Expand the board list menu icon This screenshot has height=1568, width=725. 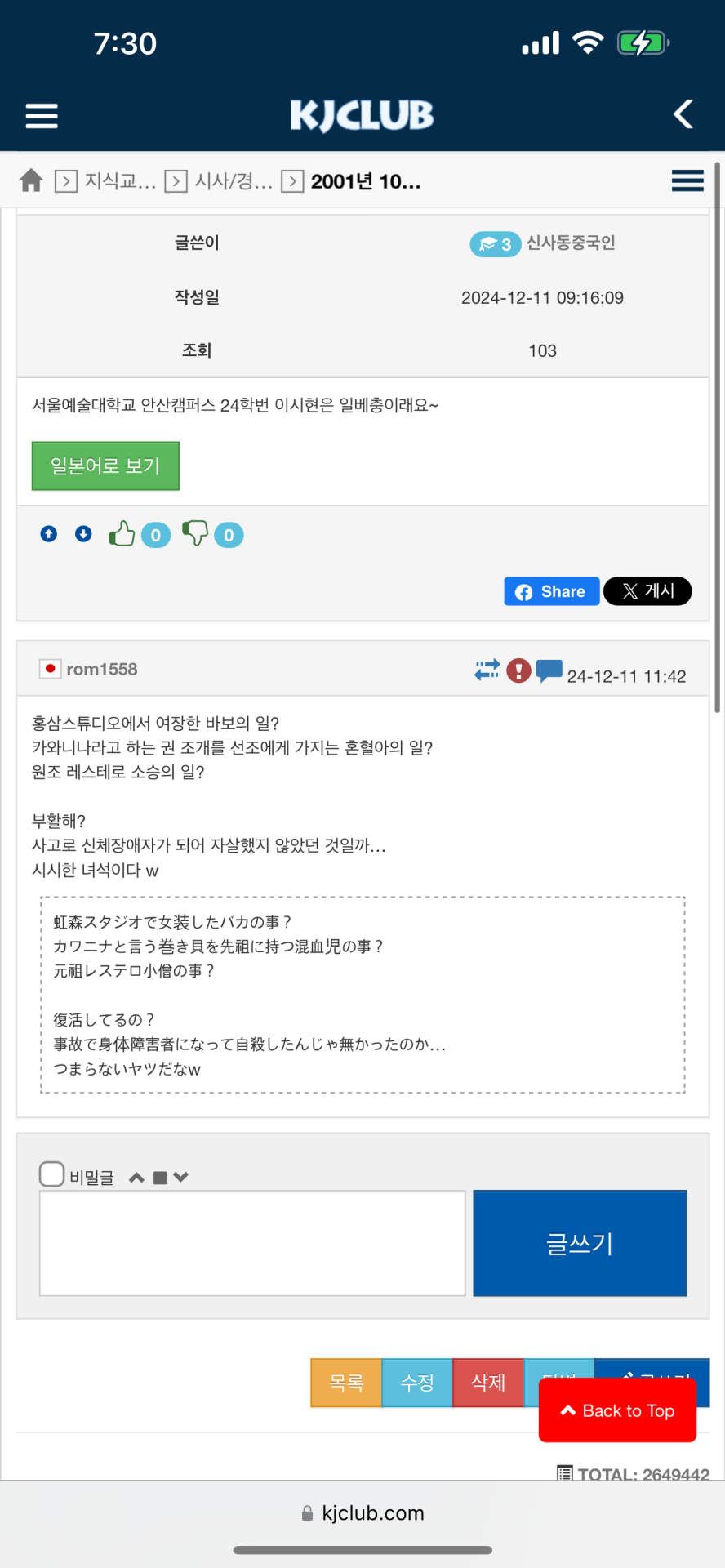click(687, 180)
